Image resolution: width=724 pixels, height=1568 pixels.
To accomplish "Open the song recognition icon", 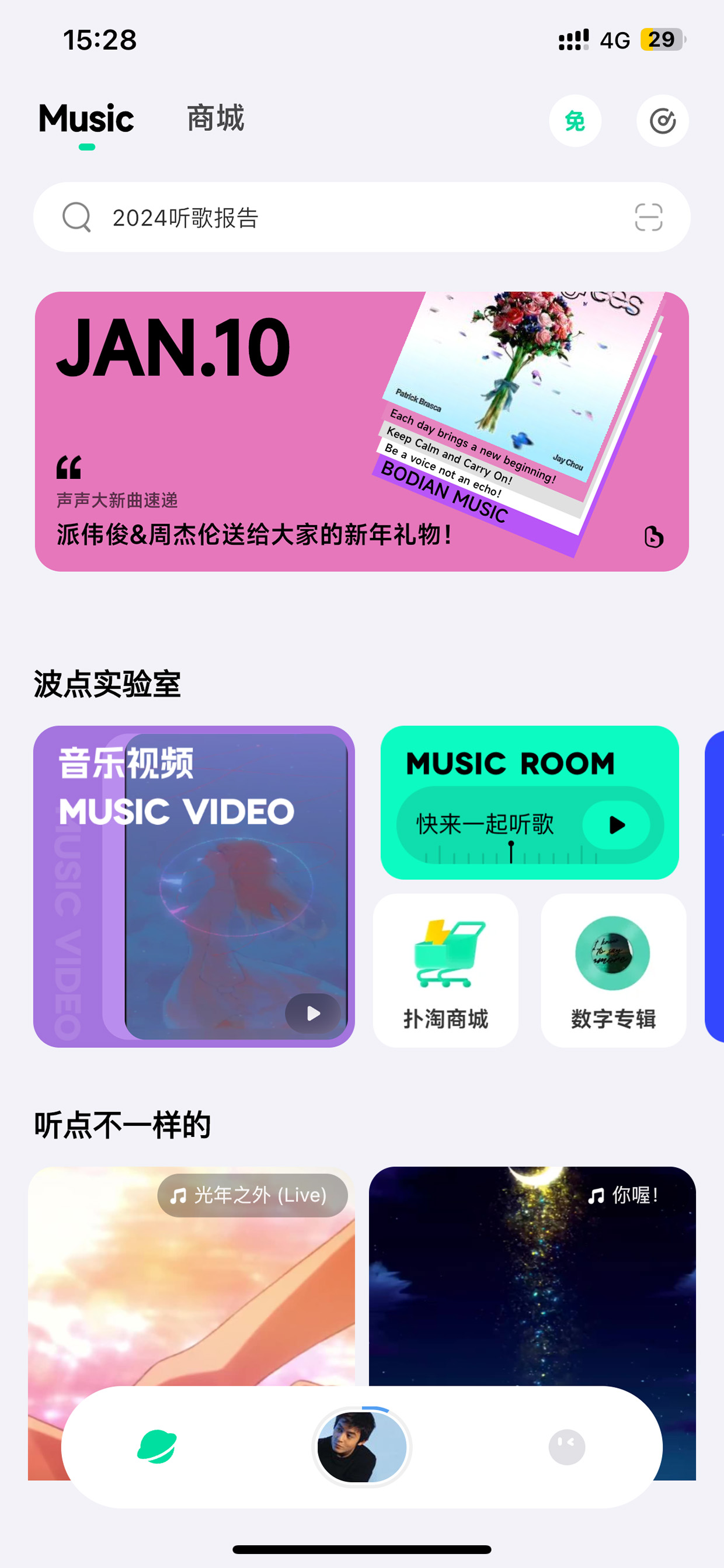I will pos(663,120).
